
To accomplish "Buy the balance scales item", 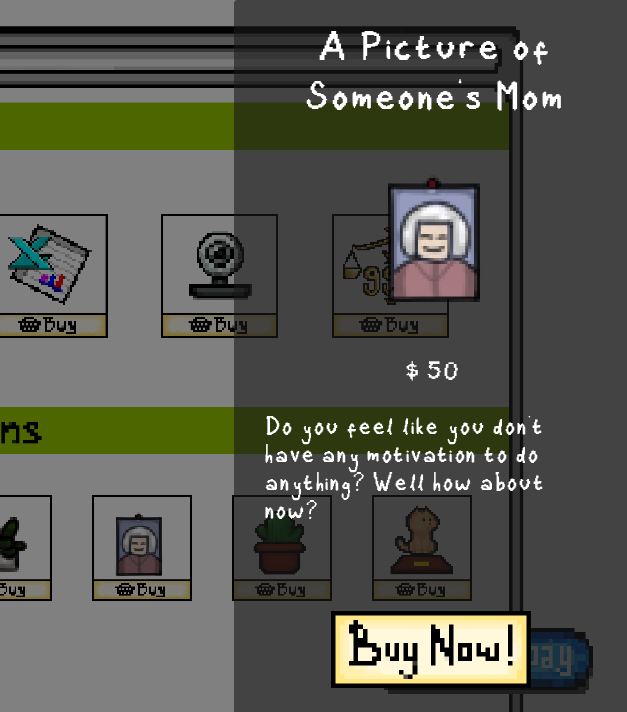I will click(390, 325).
